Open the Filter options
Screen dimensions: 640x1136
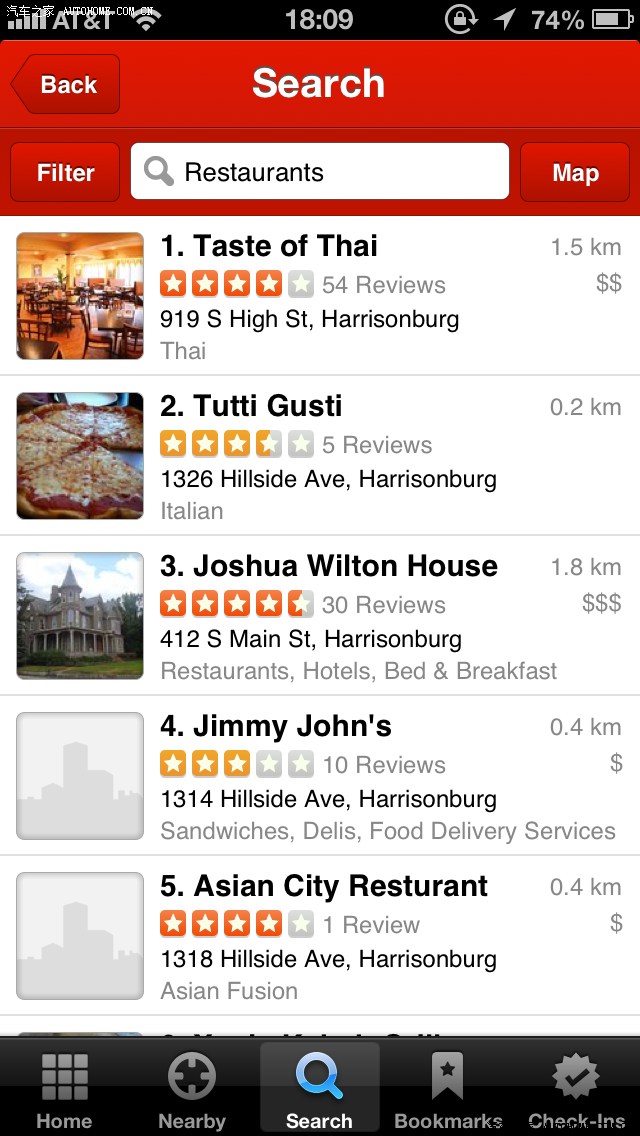pos(65,173)
